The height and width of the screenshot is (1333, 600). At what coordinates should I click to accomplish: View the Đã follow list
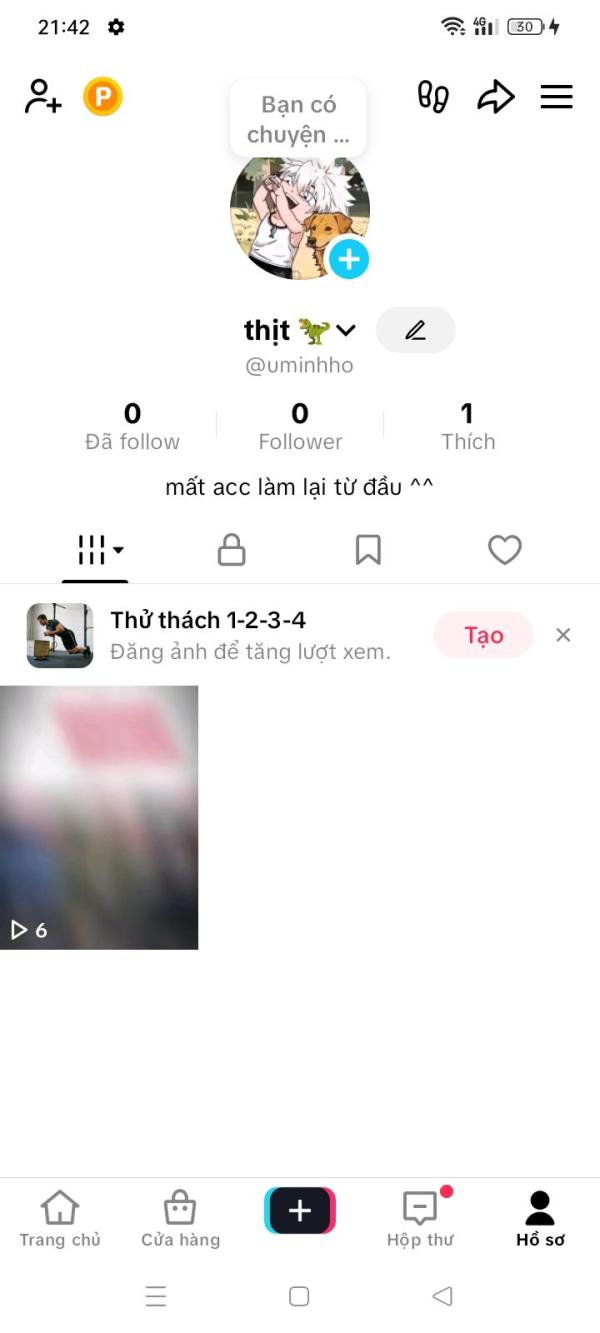pos(132,427)
